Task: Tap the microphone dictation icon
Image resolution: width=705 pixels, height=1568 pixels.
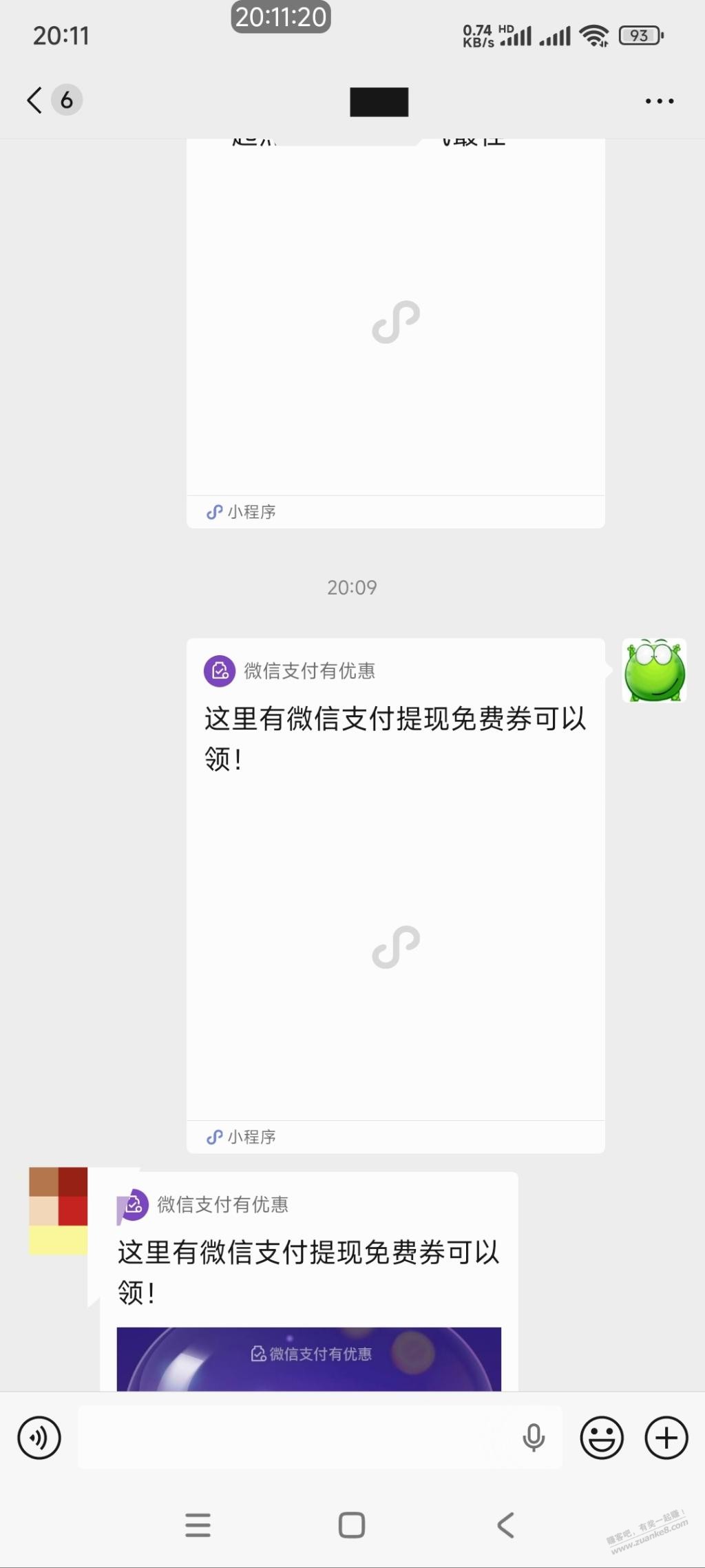Action: tap(534, 1438)
